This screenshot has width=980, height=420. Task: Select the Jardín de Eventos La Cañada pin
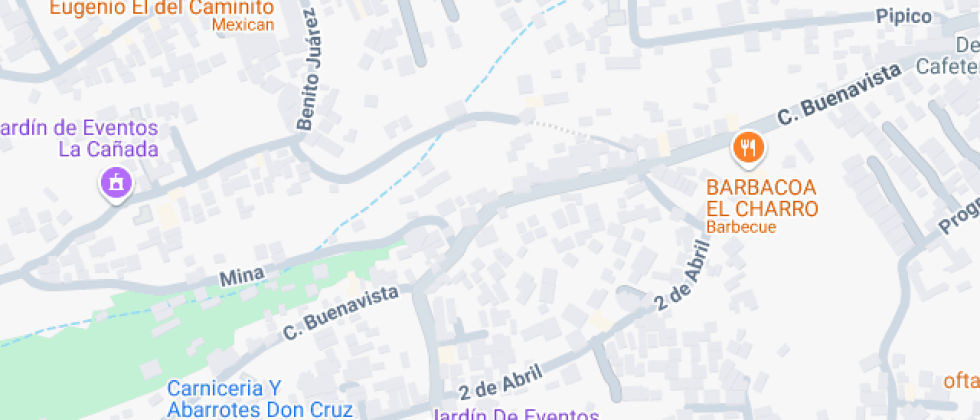[116, 184]
